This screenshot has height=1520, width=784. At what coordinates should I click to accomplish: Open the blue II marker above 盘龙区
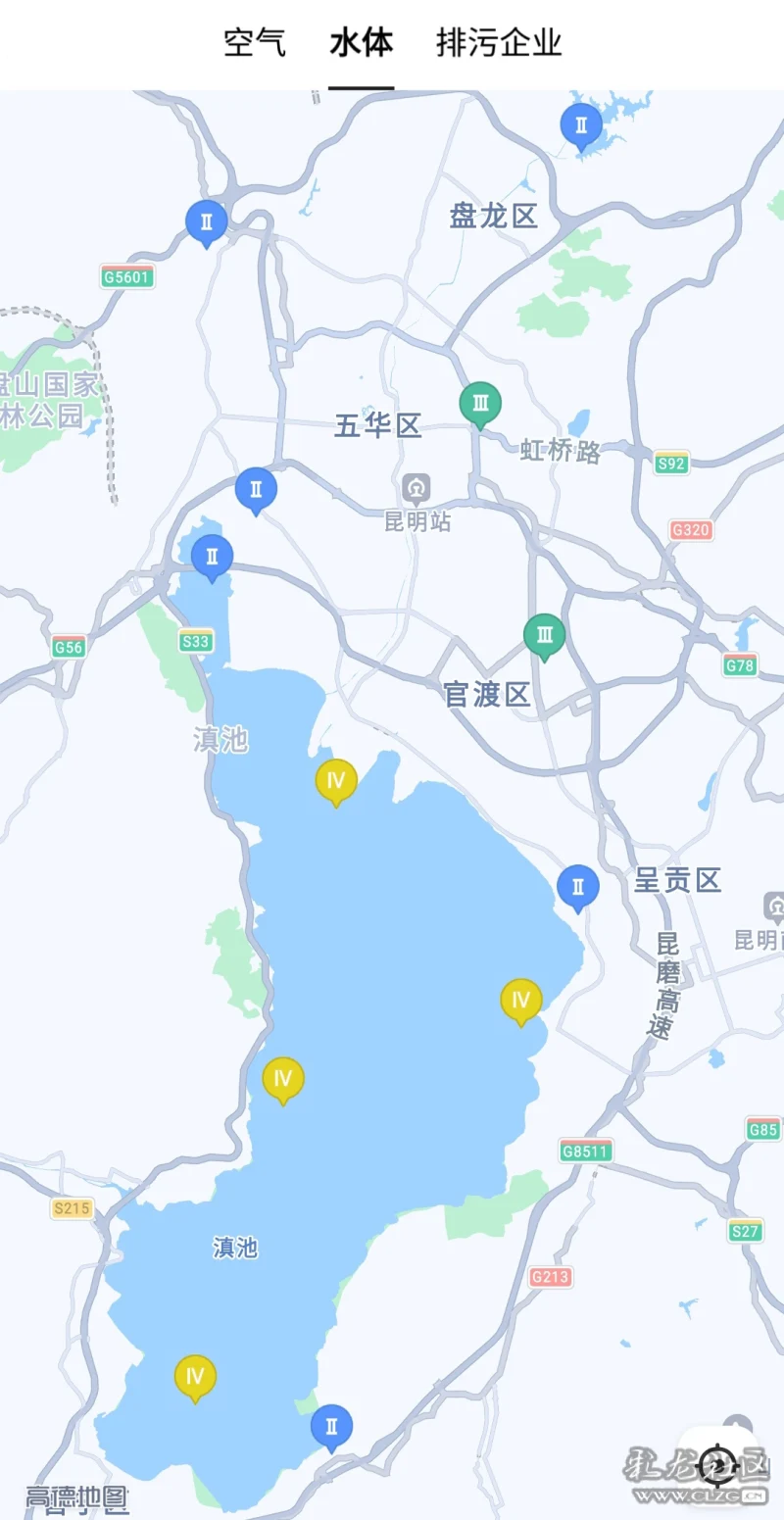coord(581,125)
